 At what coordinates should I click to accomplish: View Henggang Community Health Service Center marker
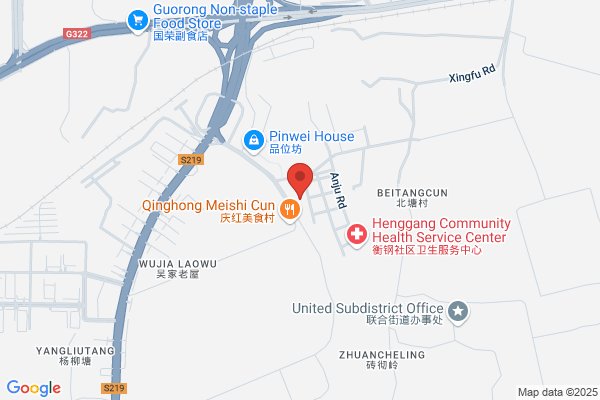[357, 235]
